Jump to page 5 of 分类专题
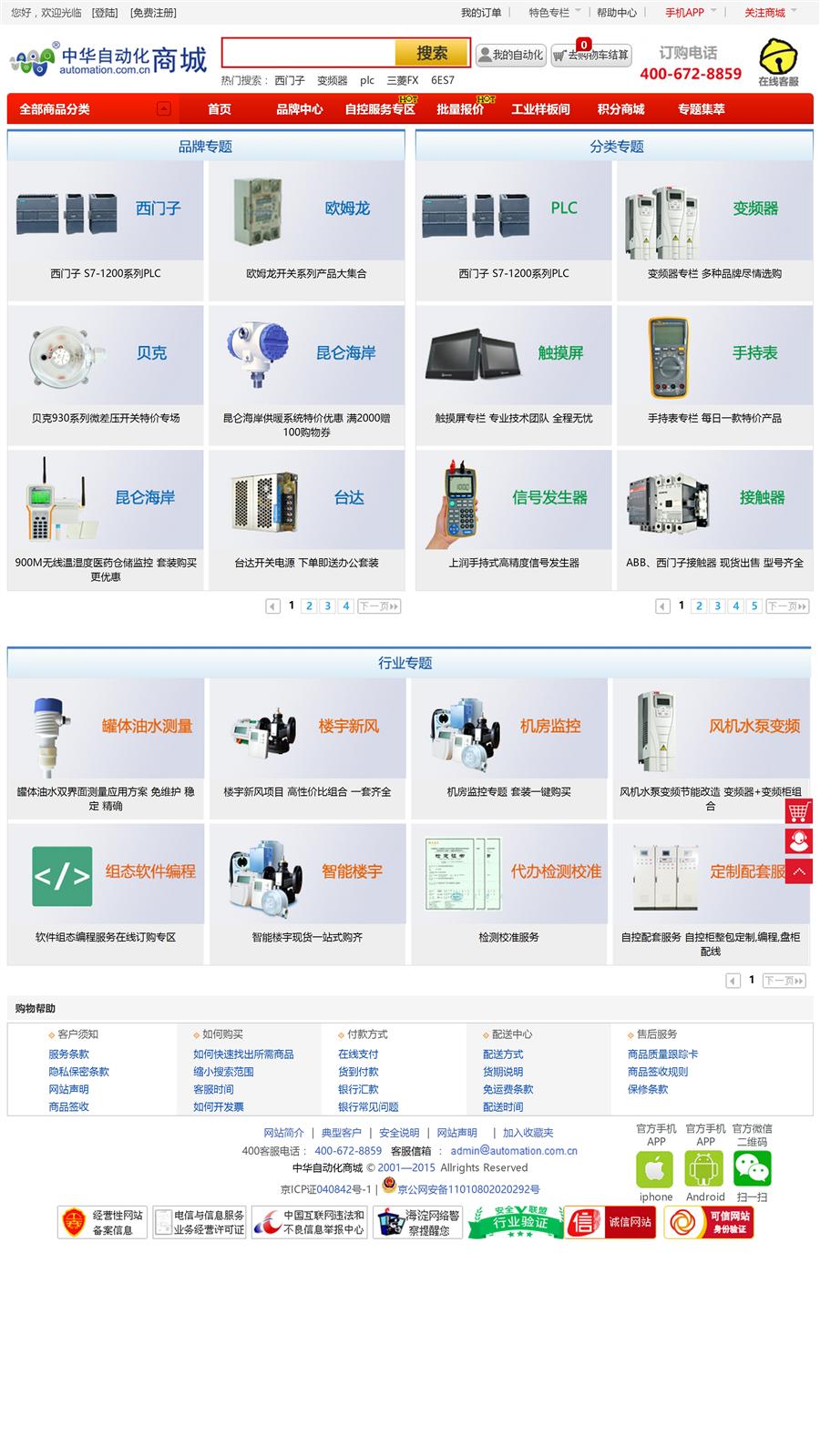 pos(754,606)
